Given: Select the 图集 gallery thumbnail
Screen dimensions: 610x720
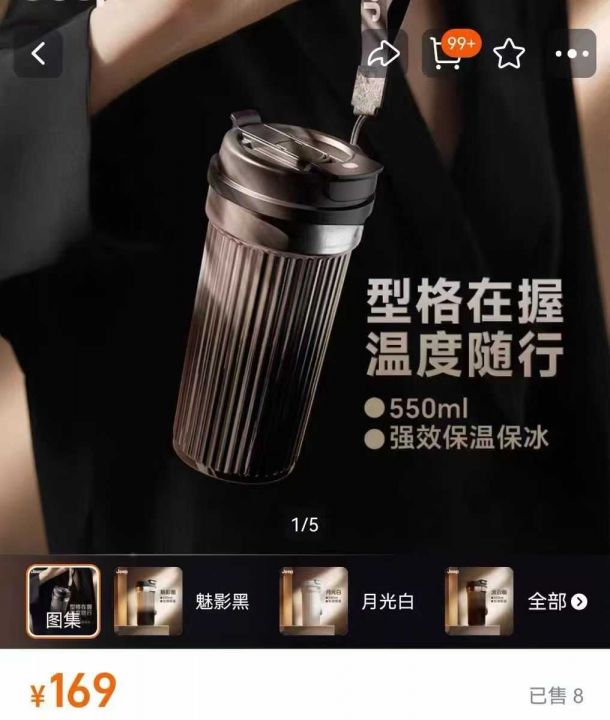Looking at the screenshot, I should tap(63, 601).
